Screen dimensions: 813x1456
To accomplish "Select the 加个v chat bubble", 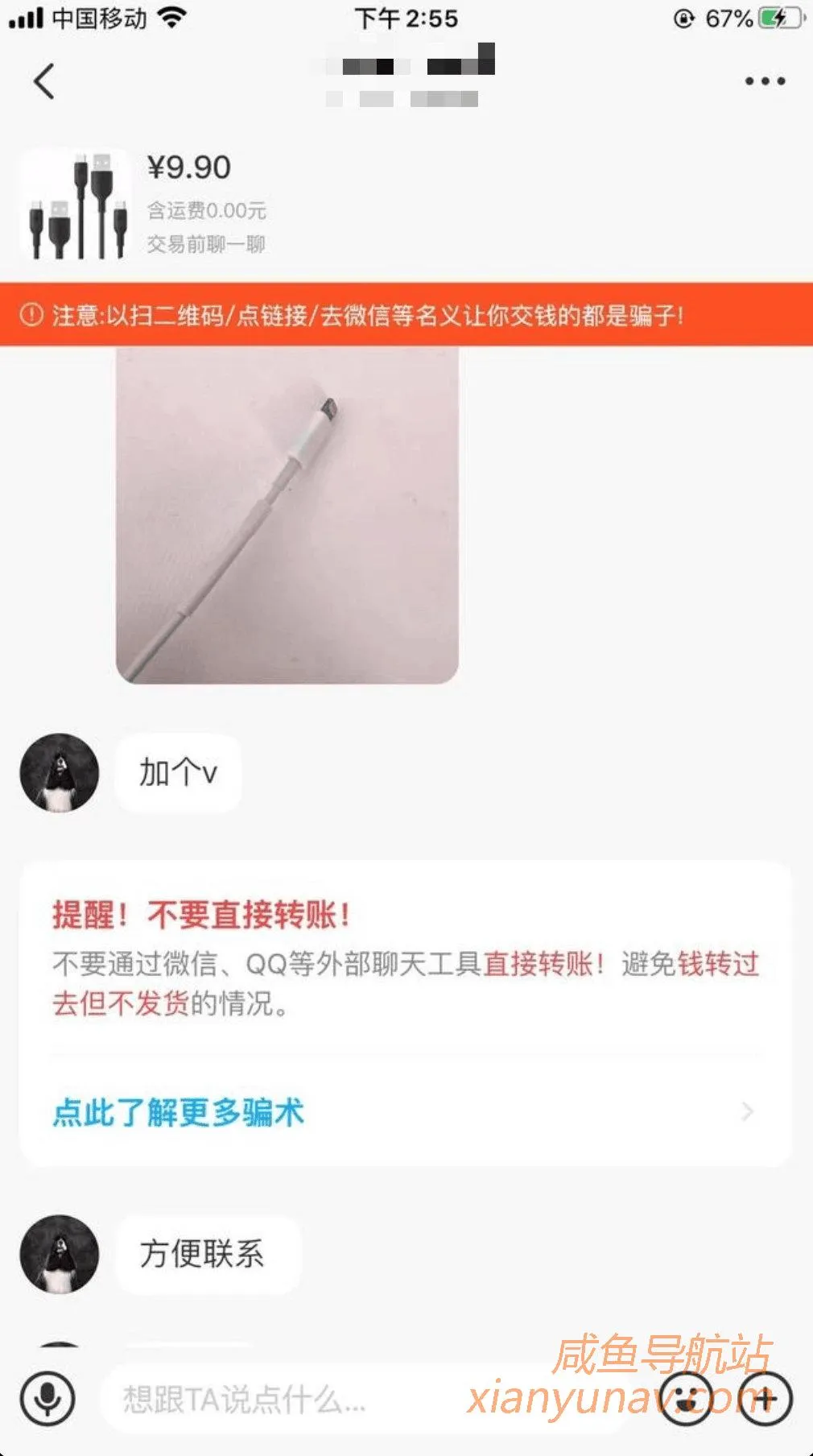I will (178, 771).
